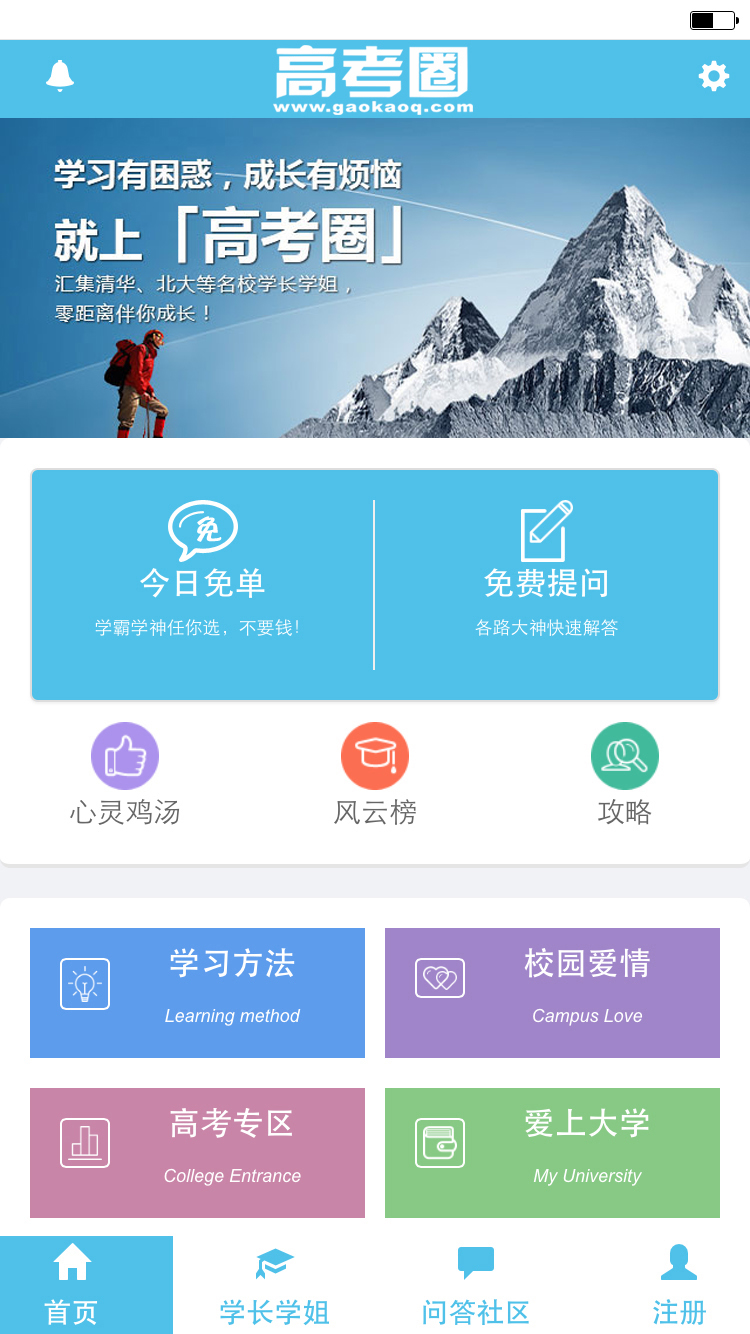Tap 免费提问 to ask a question

pos(546,585)
